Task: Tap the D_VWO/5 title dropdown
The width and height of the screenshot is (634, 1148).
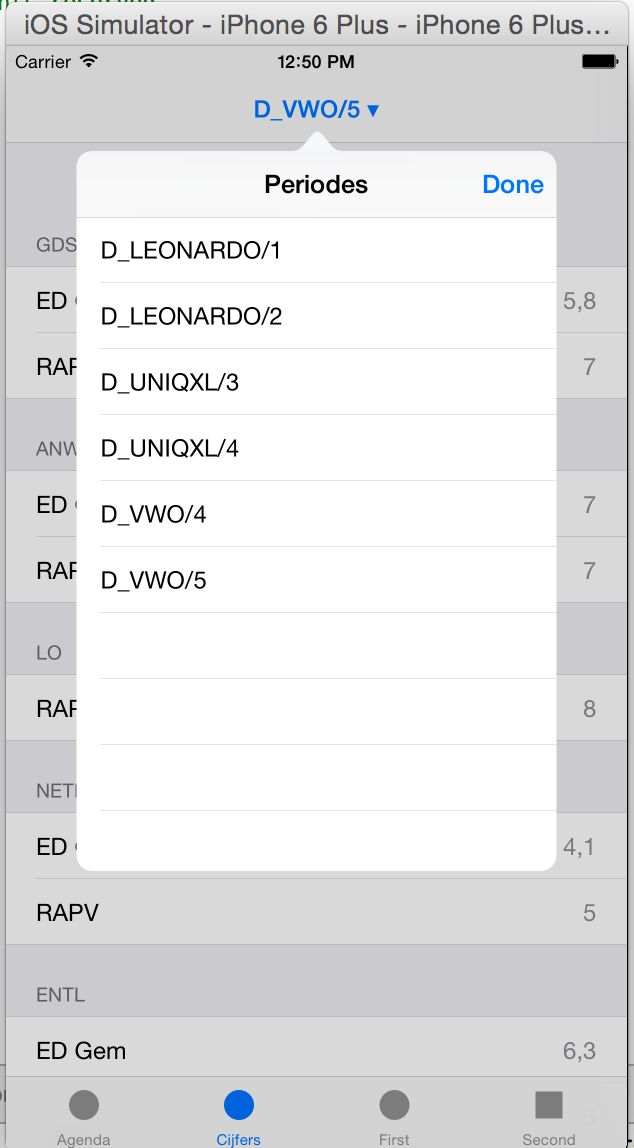Action: click(x=316, y=109)
